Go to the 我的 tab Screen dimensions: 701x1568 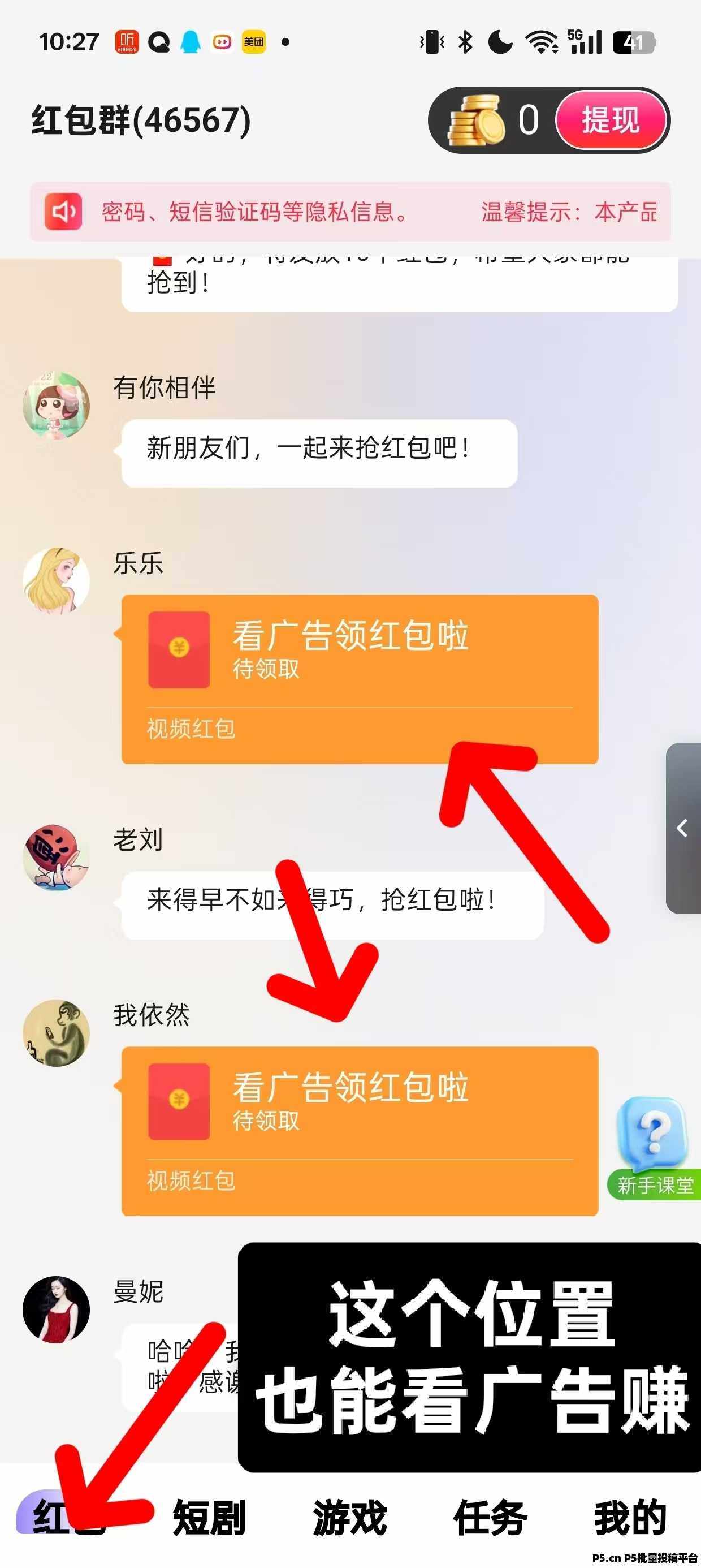(x=631, y=1518)
